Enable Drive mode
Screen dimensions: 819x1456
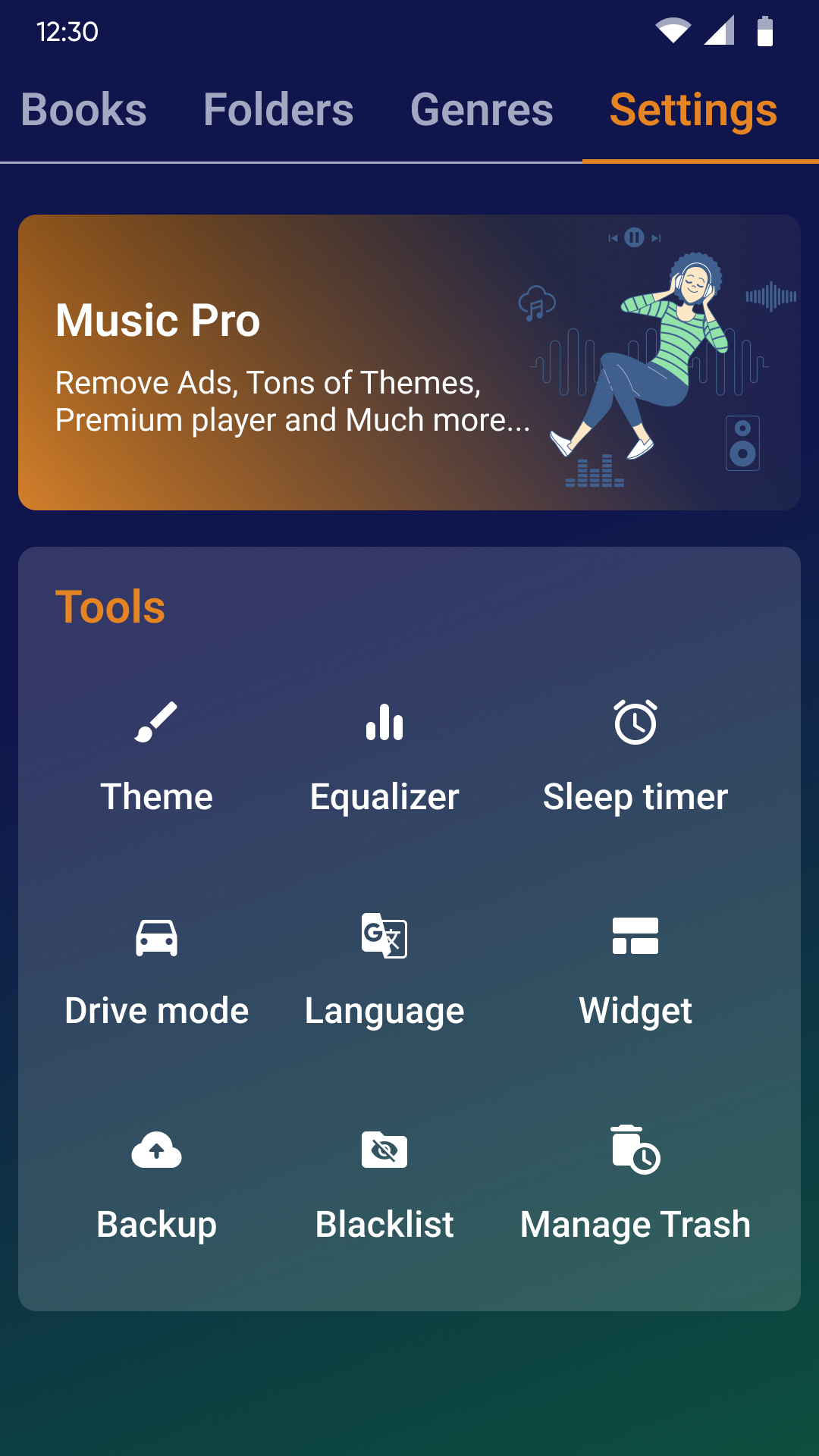(x=156, y=971)
